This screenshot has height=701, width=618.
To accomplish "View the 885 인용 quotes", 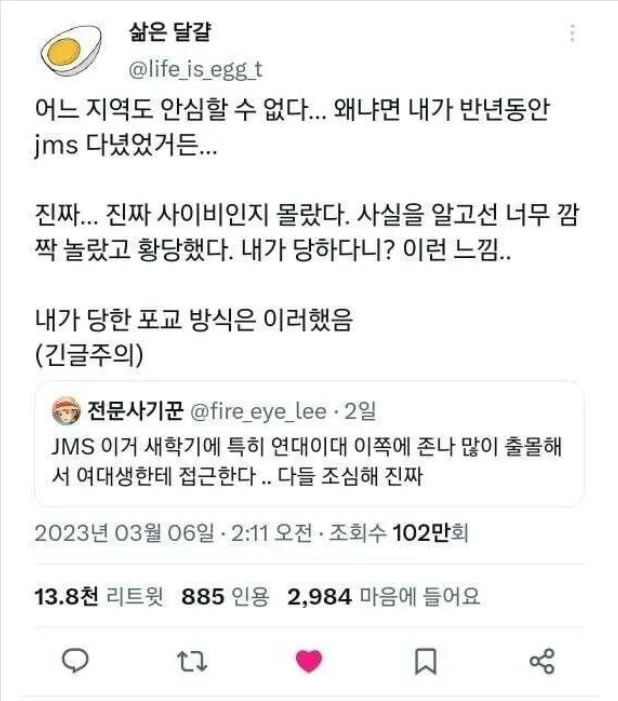I will point(225,597).
